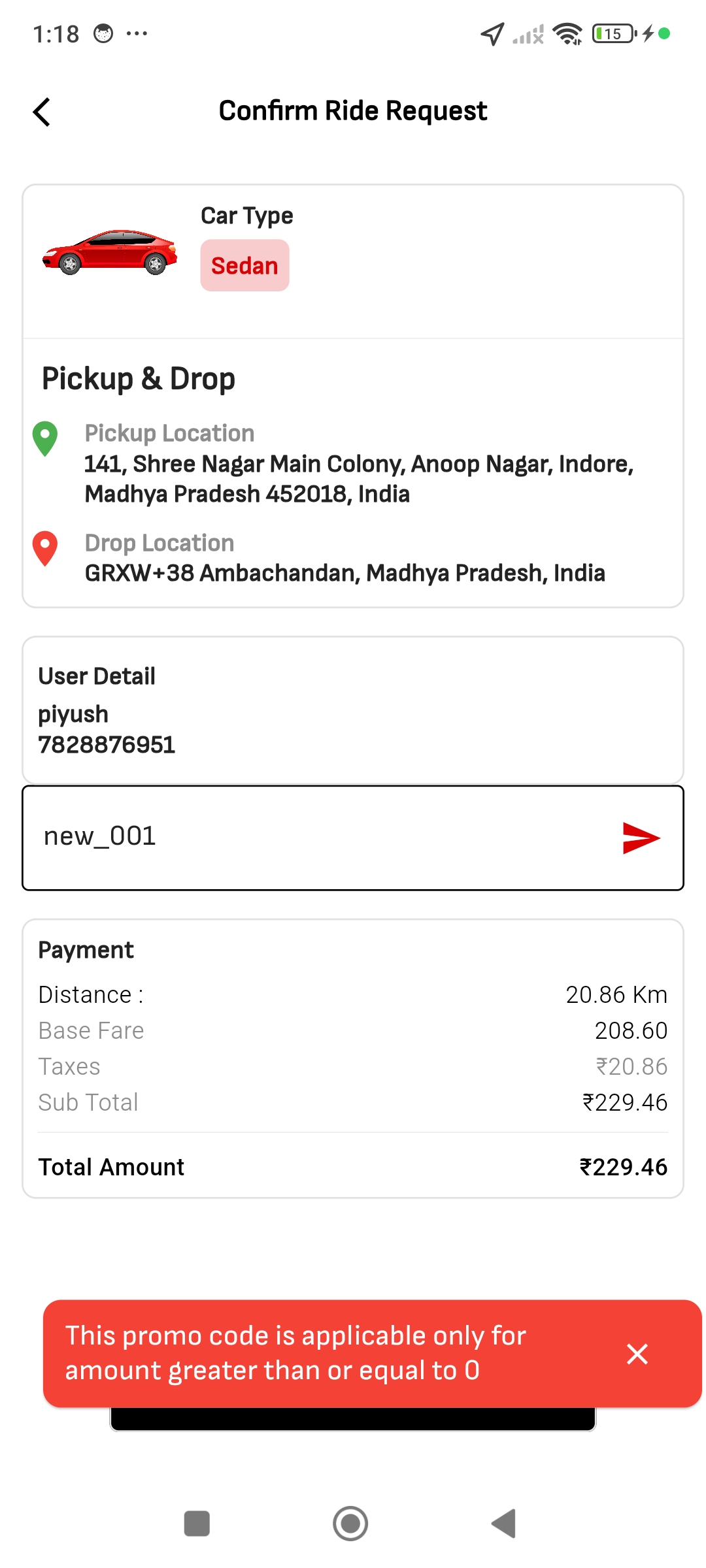This screenshot has height=1568, width=706.
Task: Open the recent apps view
Action: (x=197, y=1524)
